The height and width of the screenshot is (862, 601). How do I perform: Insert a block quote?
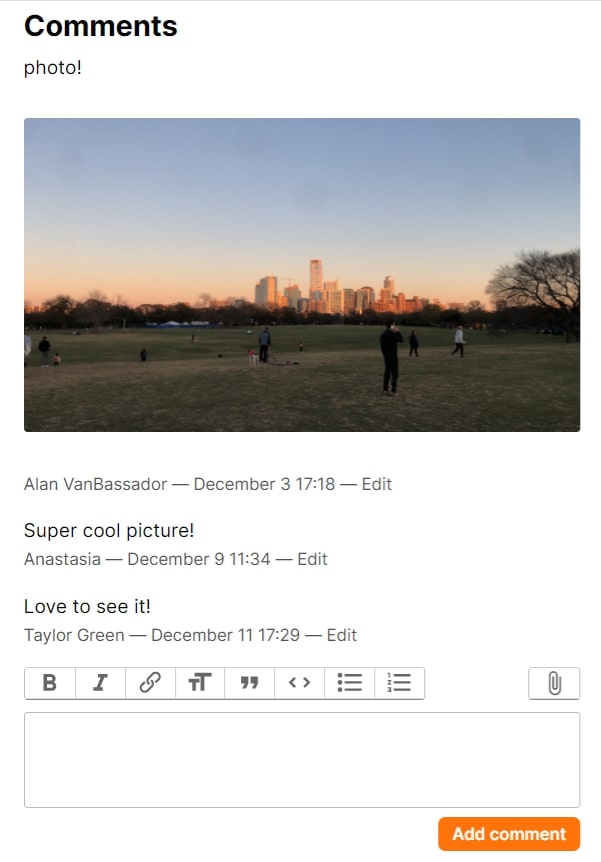tap(250, 683)
